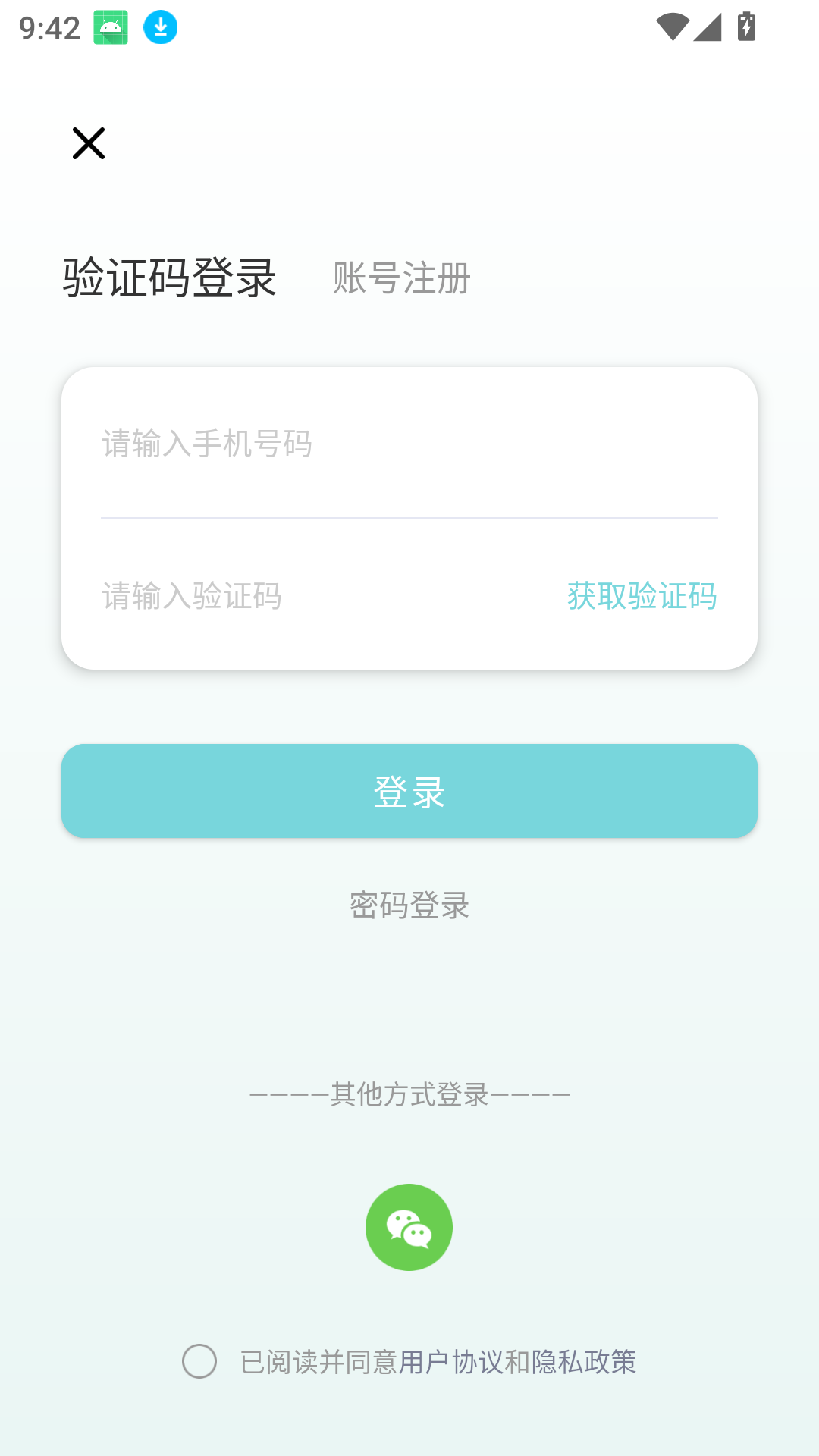The height and width of the screenshot is (1456, 819).
Task: Tap the cellular signal icon
Action: [709, 25]
